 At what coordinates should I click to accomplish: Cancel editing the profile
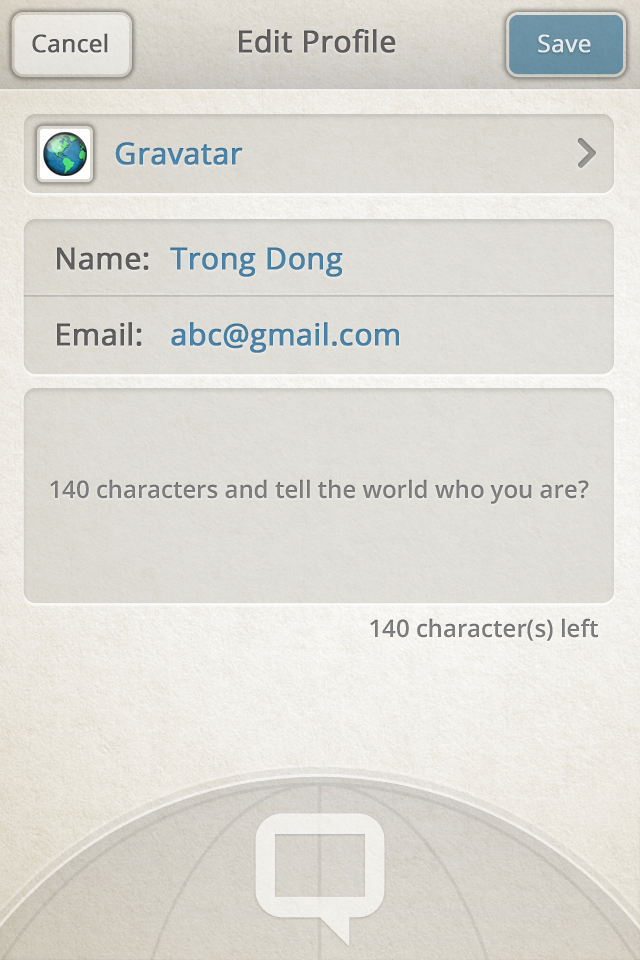coord(71,44)
